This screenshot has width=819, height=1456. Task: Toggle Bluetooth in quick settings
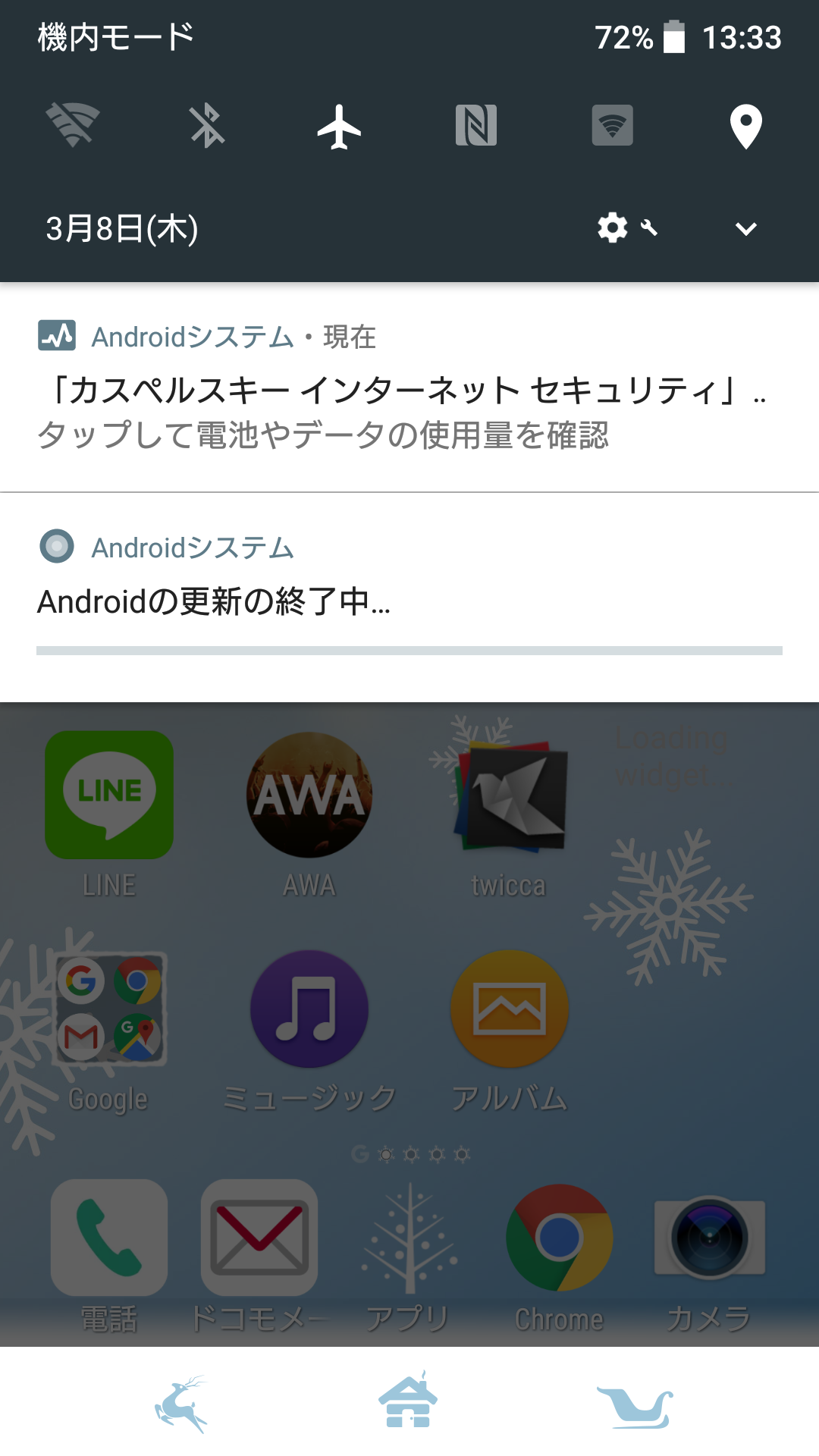click(206, 125)
